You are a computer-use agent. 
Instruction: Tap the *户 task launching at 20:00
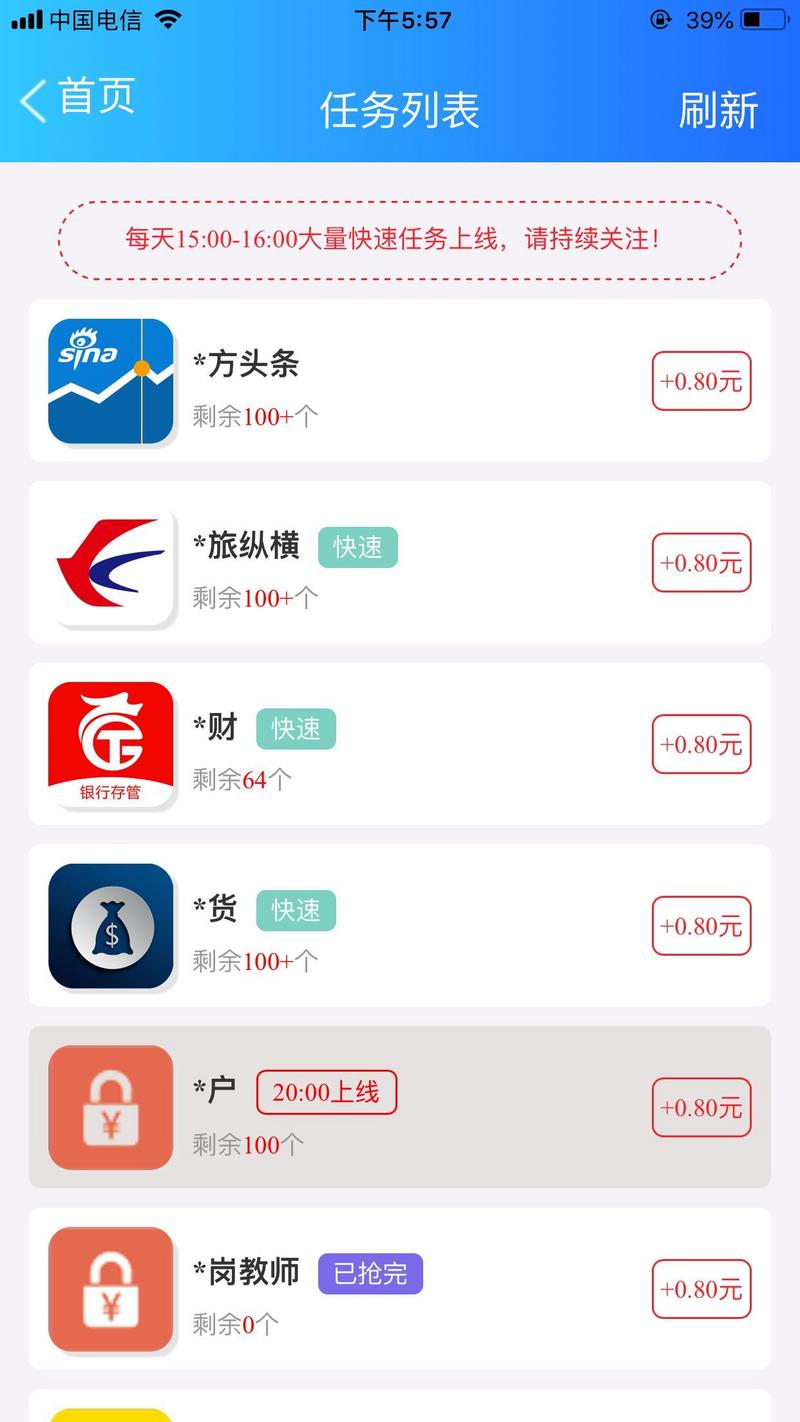pyautogui.click(x=400, y=1107)
